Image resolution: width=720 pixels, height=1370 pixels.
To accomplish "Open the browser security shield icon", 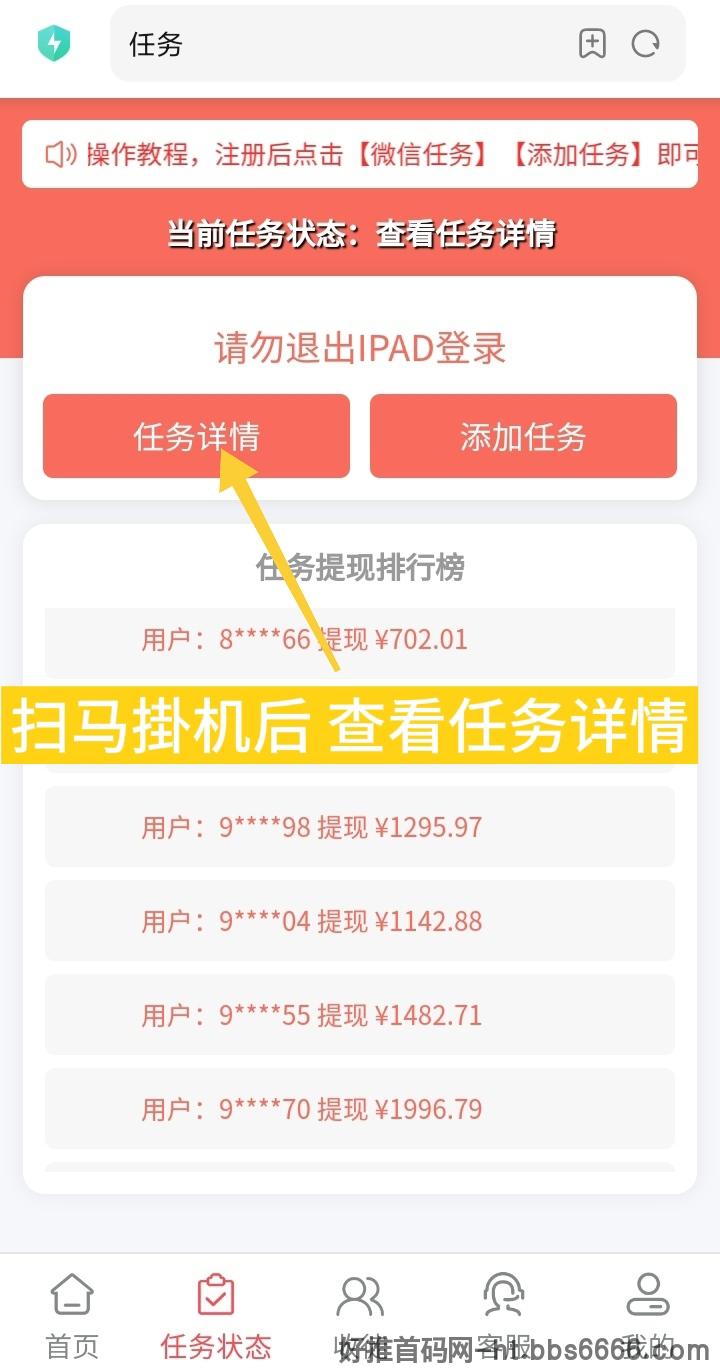I will (x=53, y=44).
